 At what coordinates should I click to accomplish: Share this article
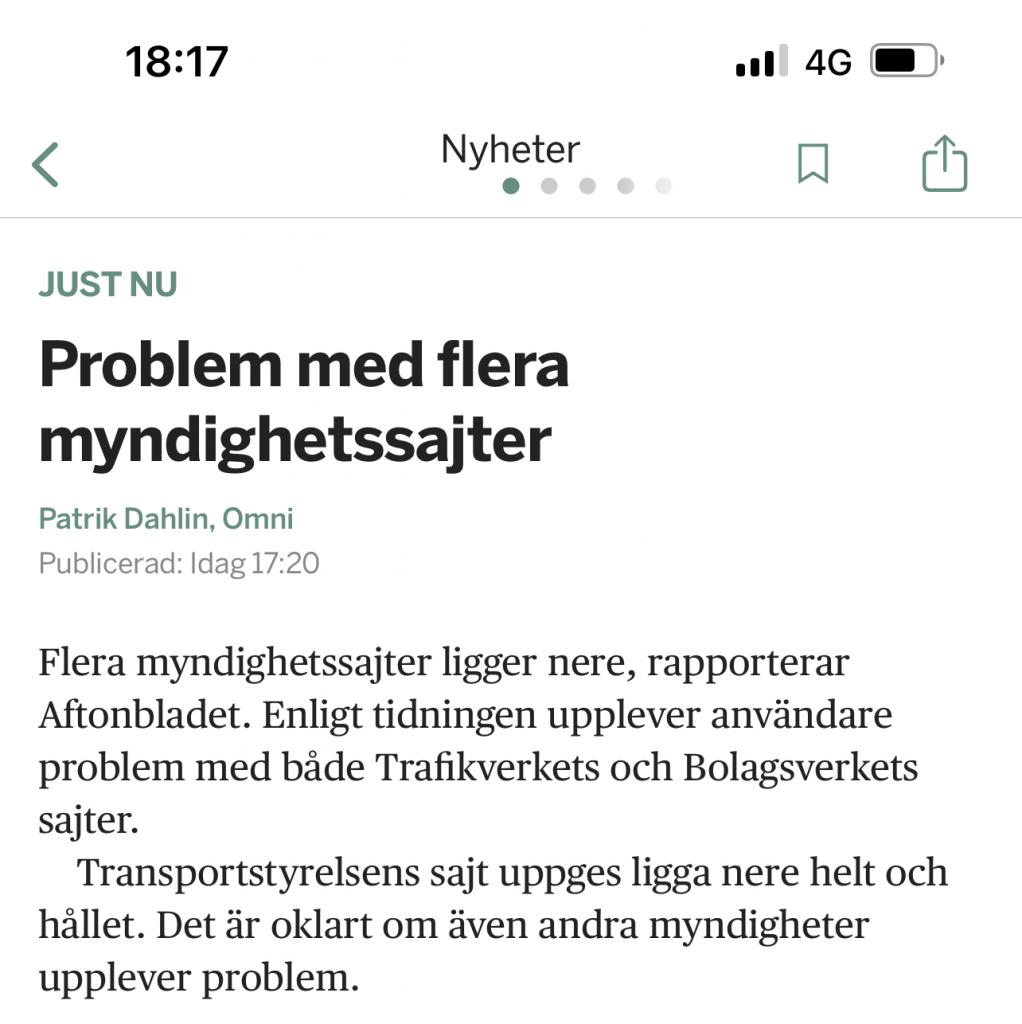tap(944, 163)
